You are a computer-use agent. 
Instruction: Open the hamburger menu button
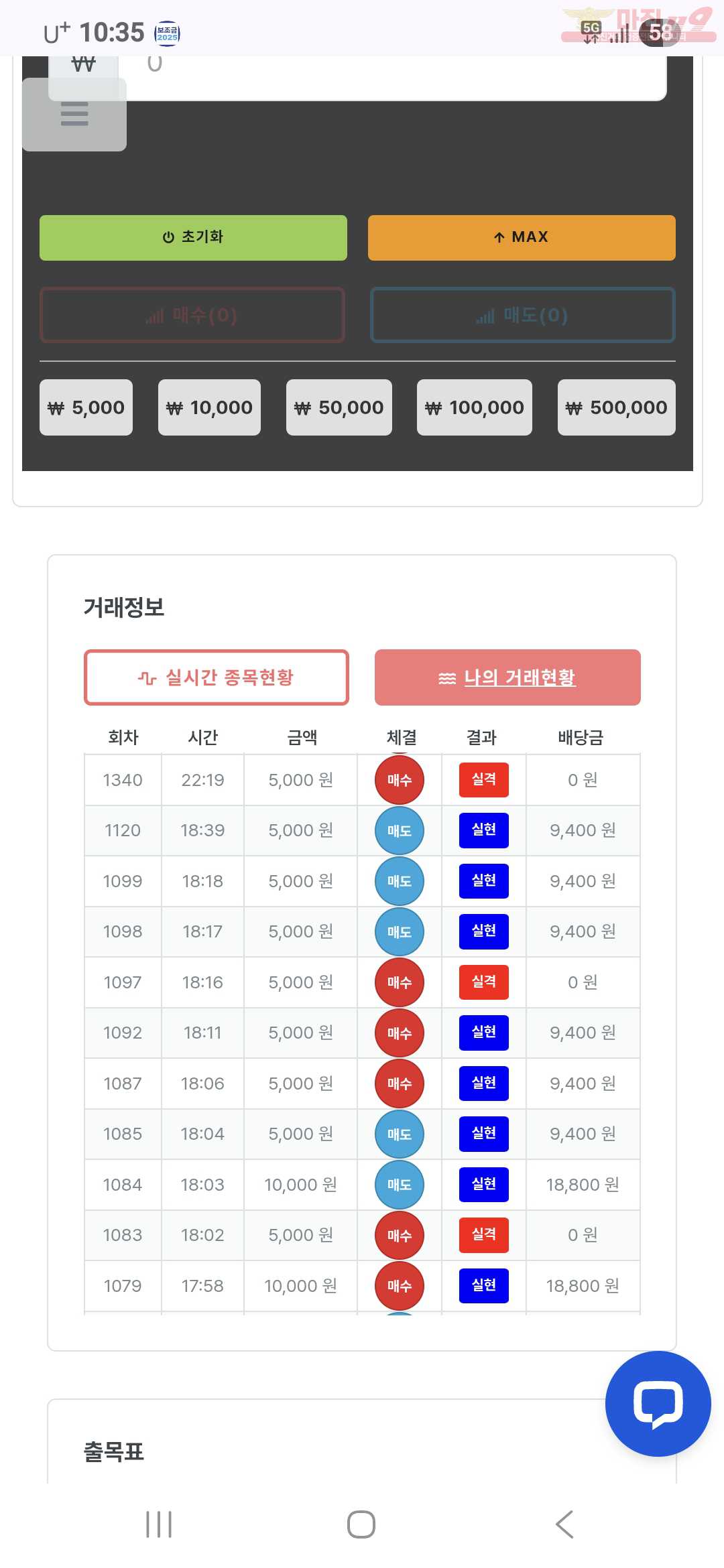pyautogui.click(x=74, y=115)
